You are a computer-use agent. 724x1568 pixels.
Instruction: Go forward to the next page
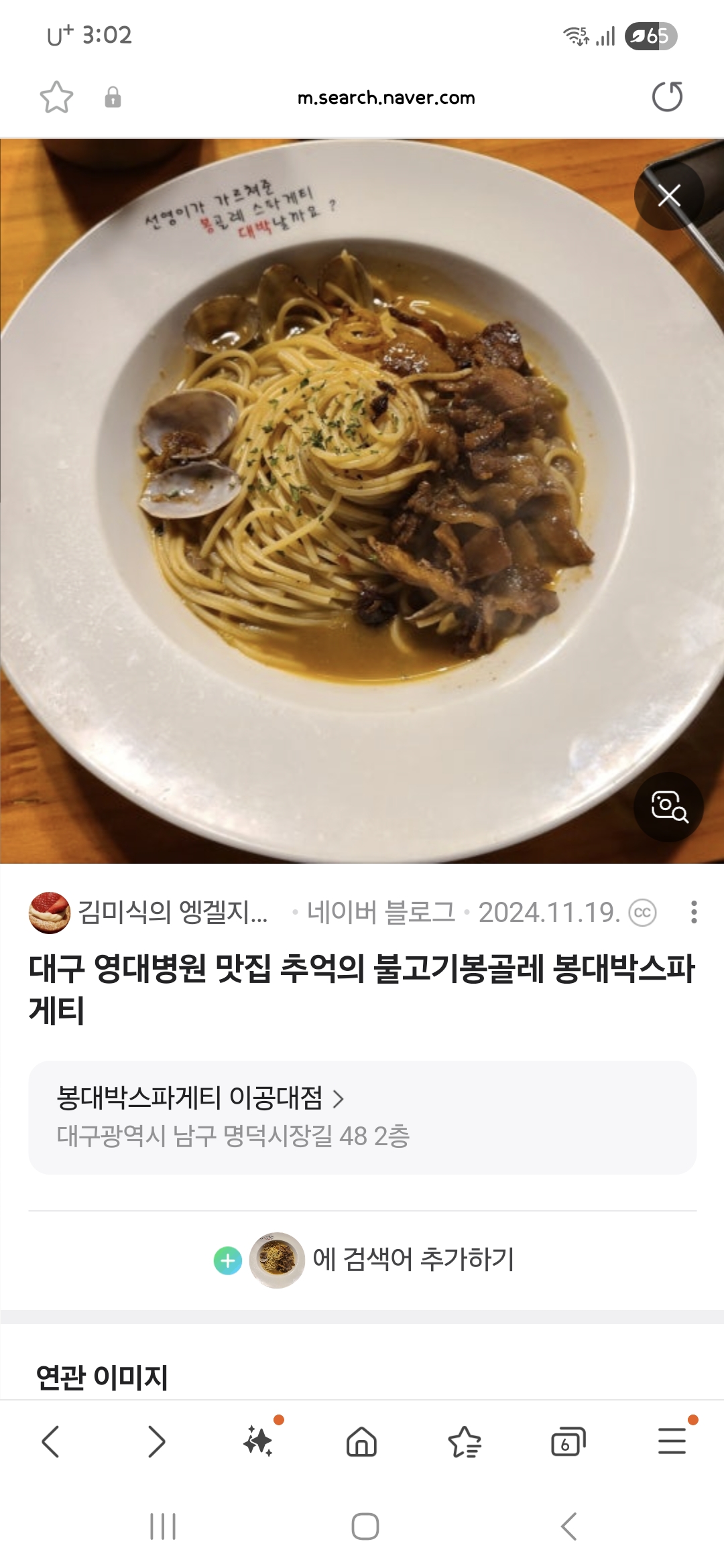pyautogui.click(x=156, y=1441)
